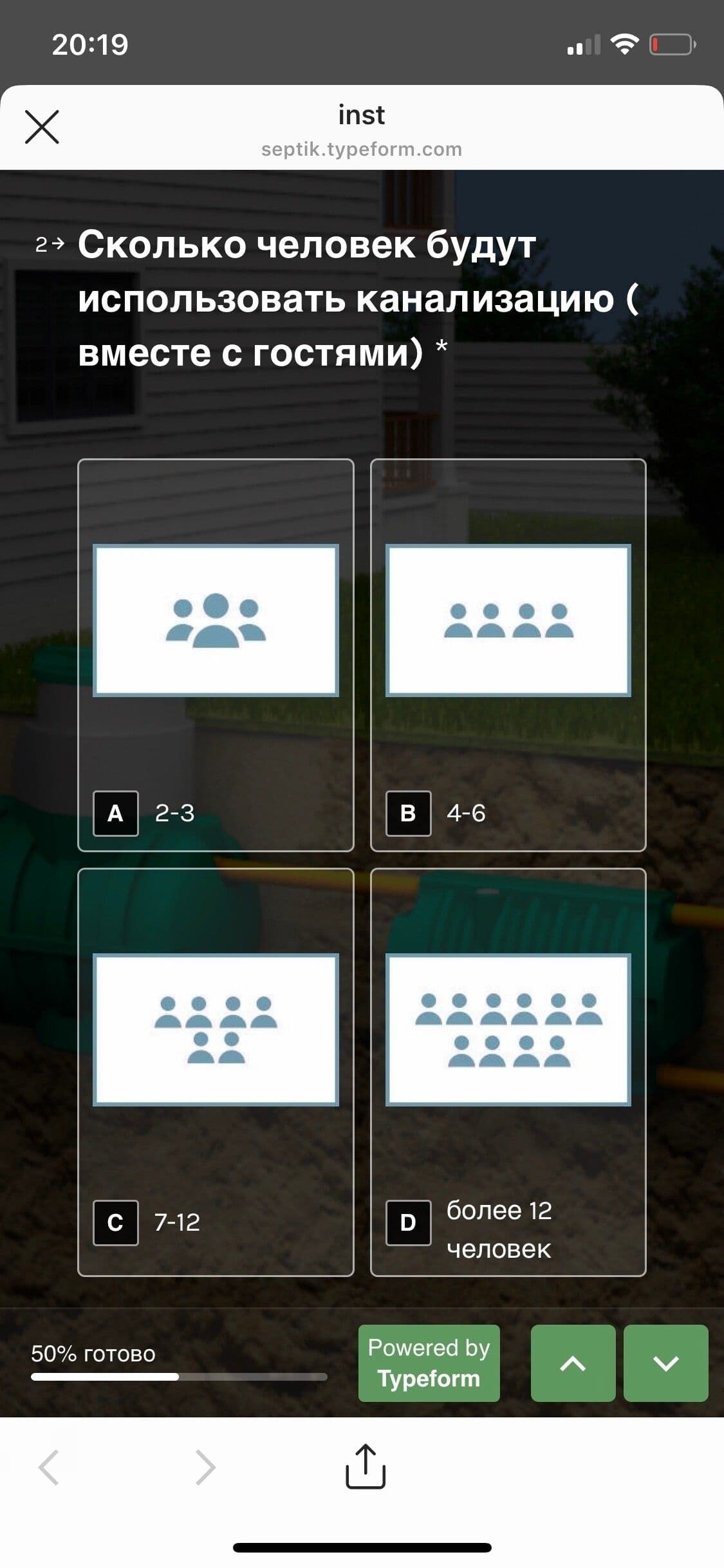The width and height of the screenshot is (724, 1568).
Task: Select option A 2-3 people
Action: (x=216, y=655)
